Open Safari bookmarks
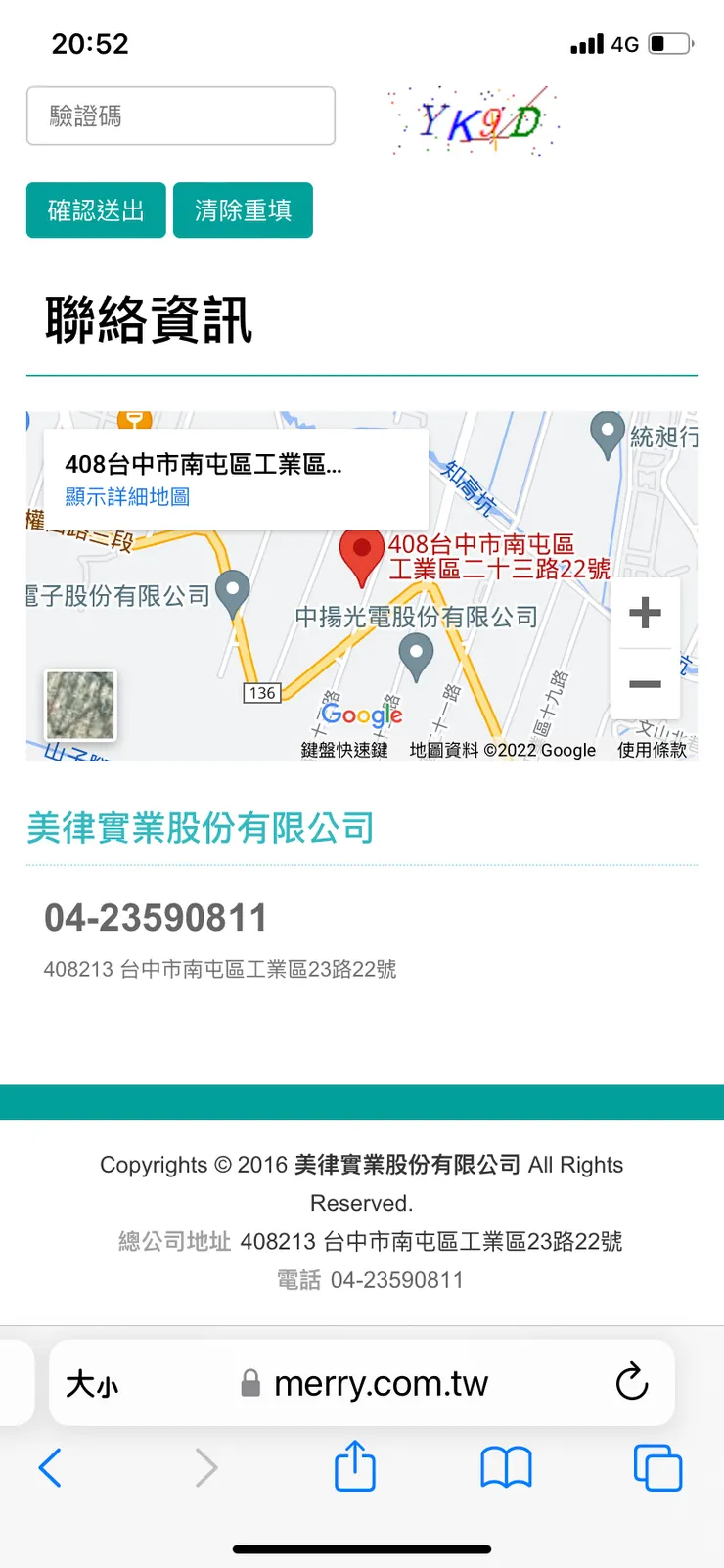The height and width of the screenshot is (1568, 724). click(x=506, y=1468)
